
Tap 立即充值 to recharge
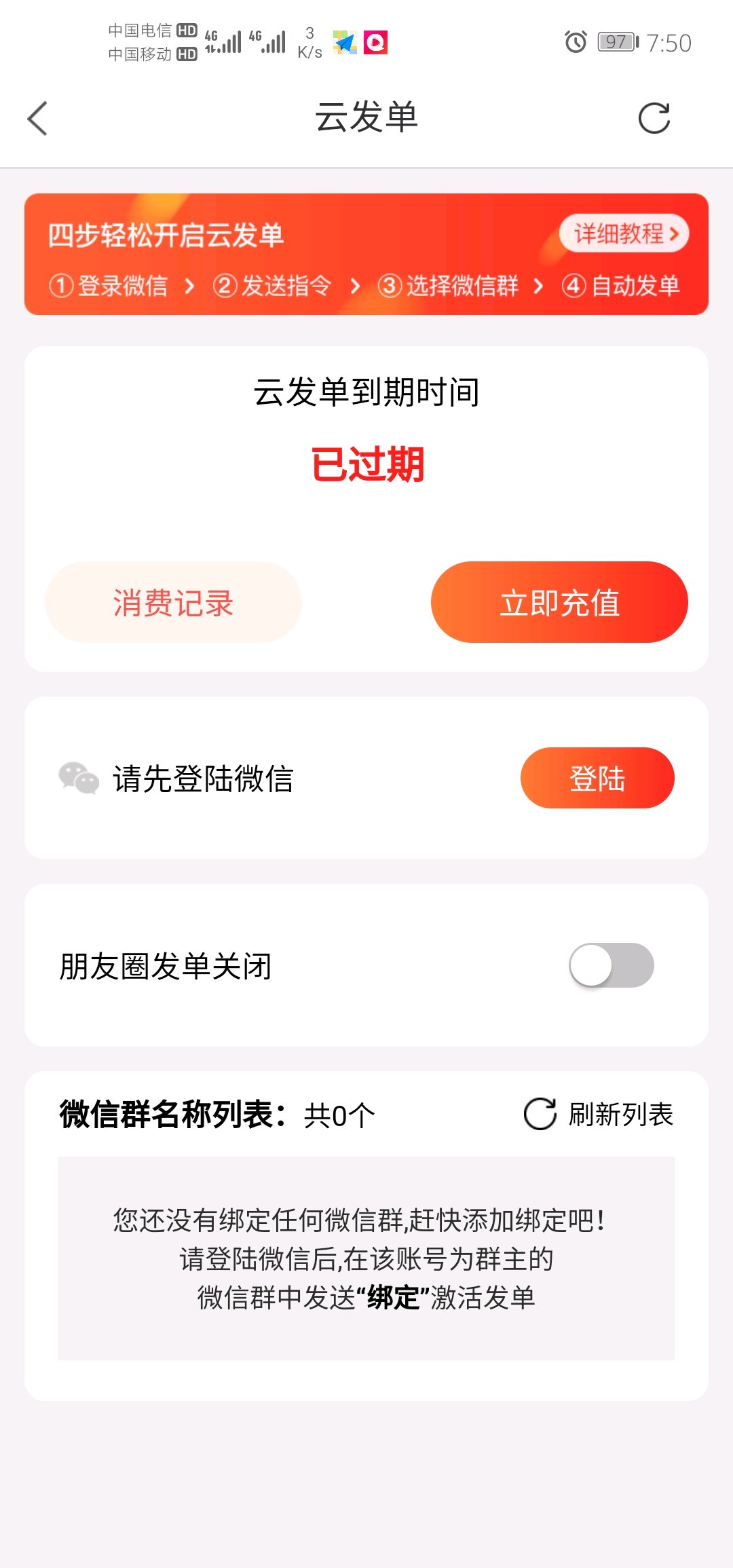pos(559,602)
